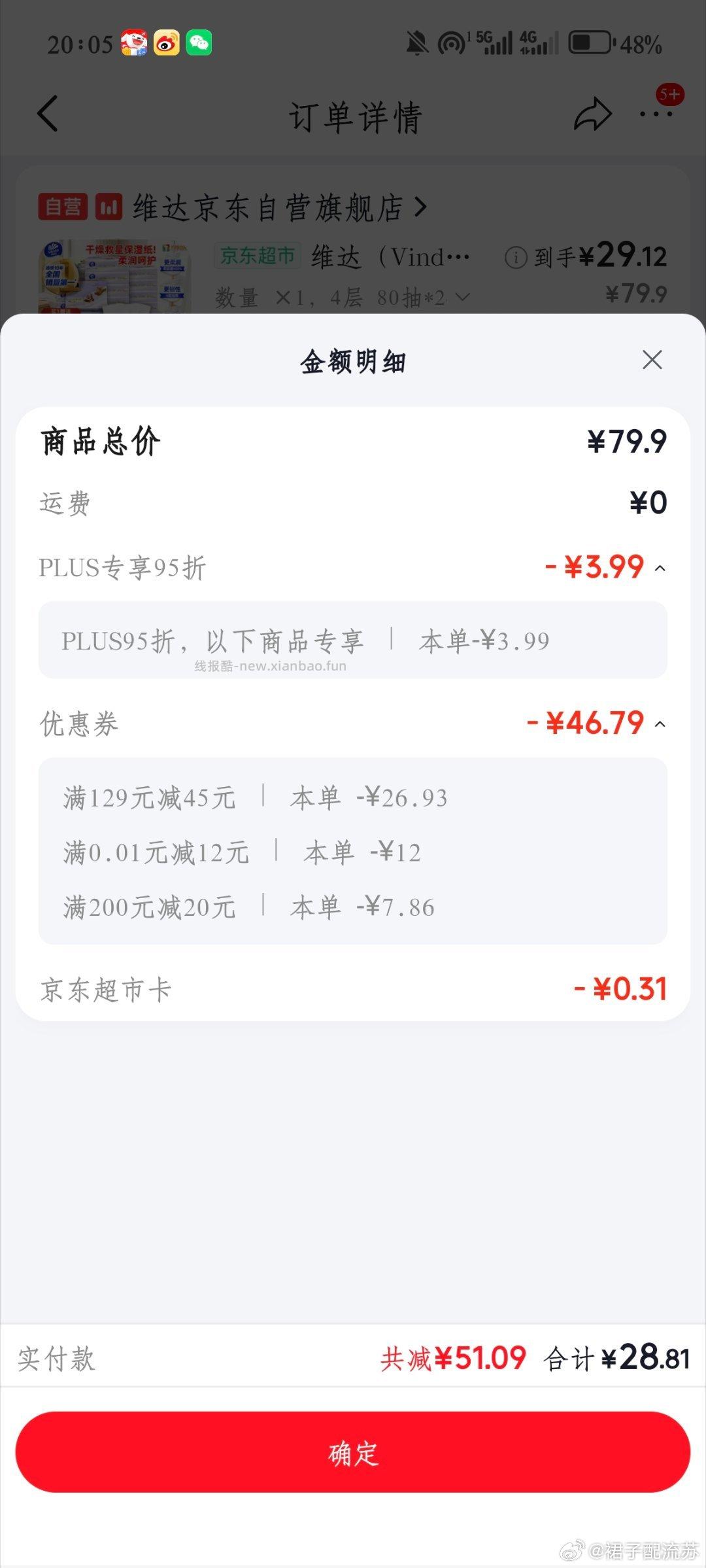The height and width of the screenshot is (1568, 706).
Task: Tap the Weibo icon in the status bar
Action: (168, 42)
